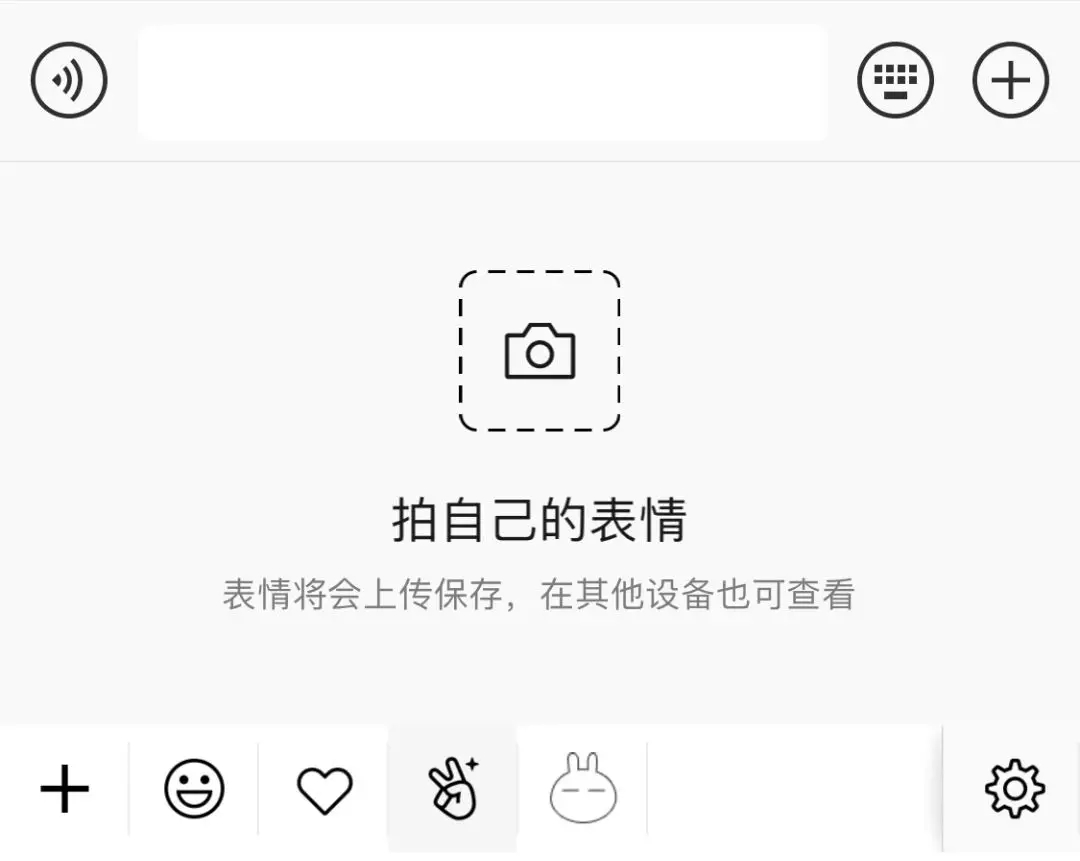The width and height of the screenshot is (1080, 861).
Task: Switch to voice message input
Action: pyautogui.click(x=68, y=81)
